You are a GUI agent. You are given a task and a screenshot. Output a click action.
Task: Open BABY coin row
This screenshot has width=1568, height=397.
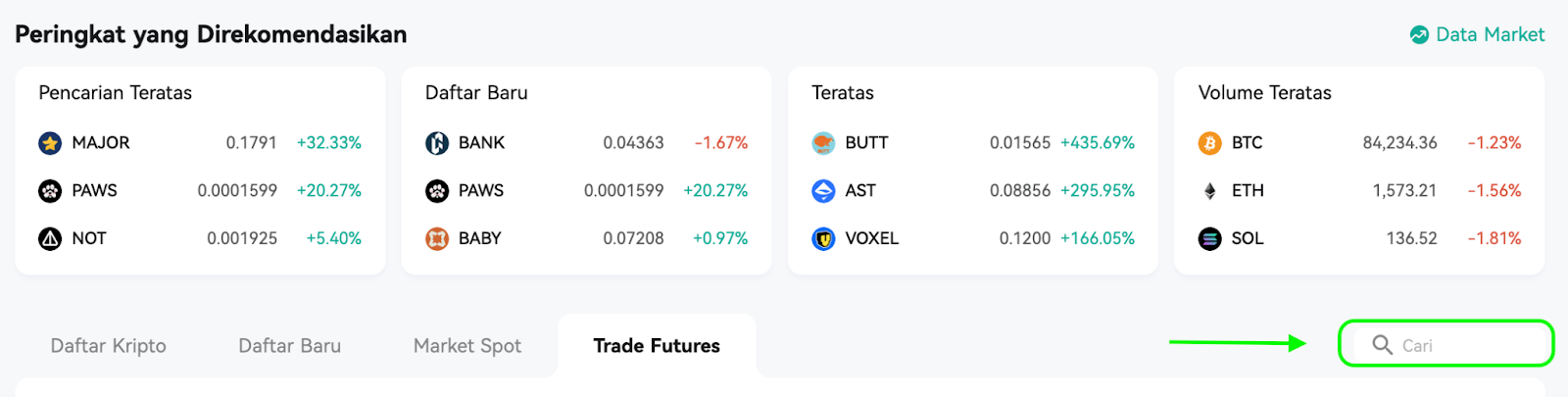tap(586, 238)
